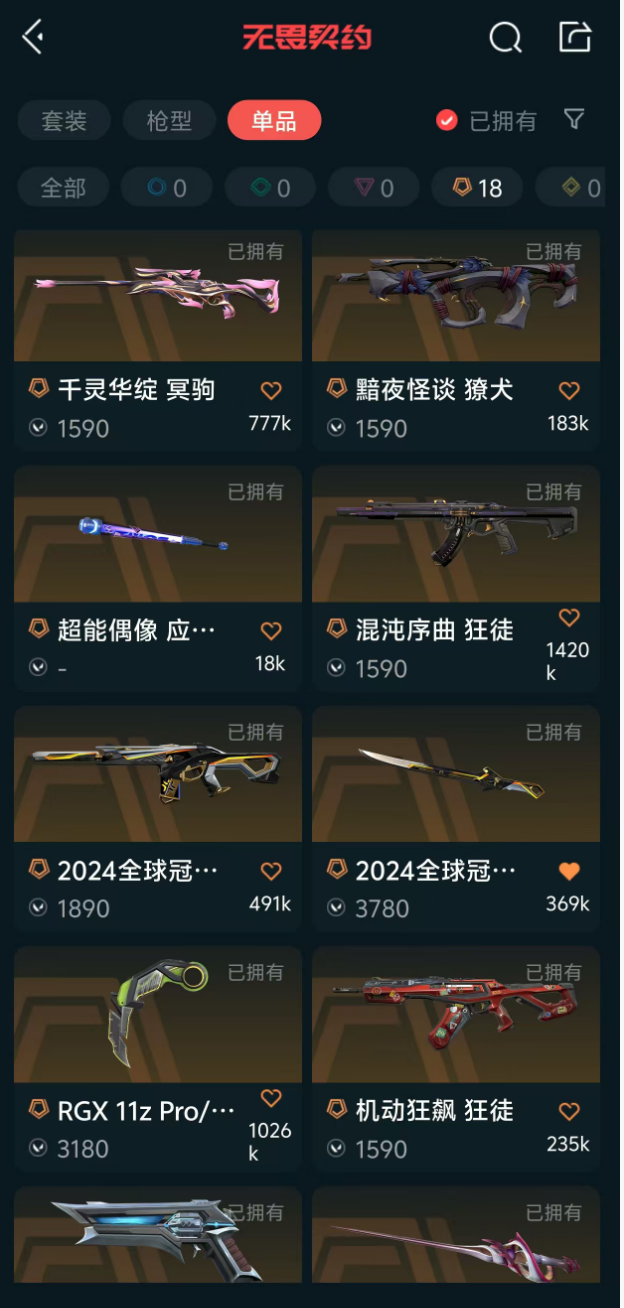Open the 超能偶像 skin card
The image size is (624, 1308).
pos(158,580)
